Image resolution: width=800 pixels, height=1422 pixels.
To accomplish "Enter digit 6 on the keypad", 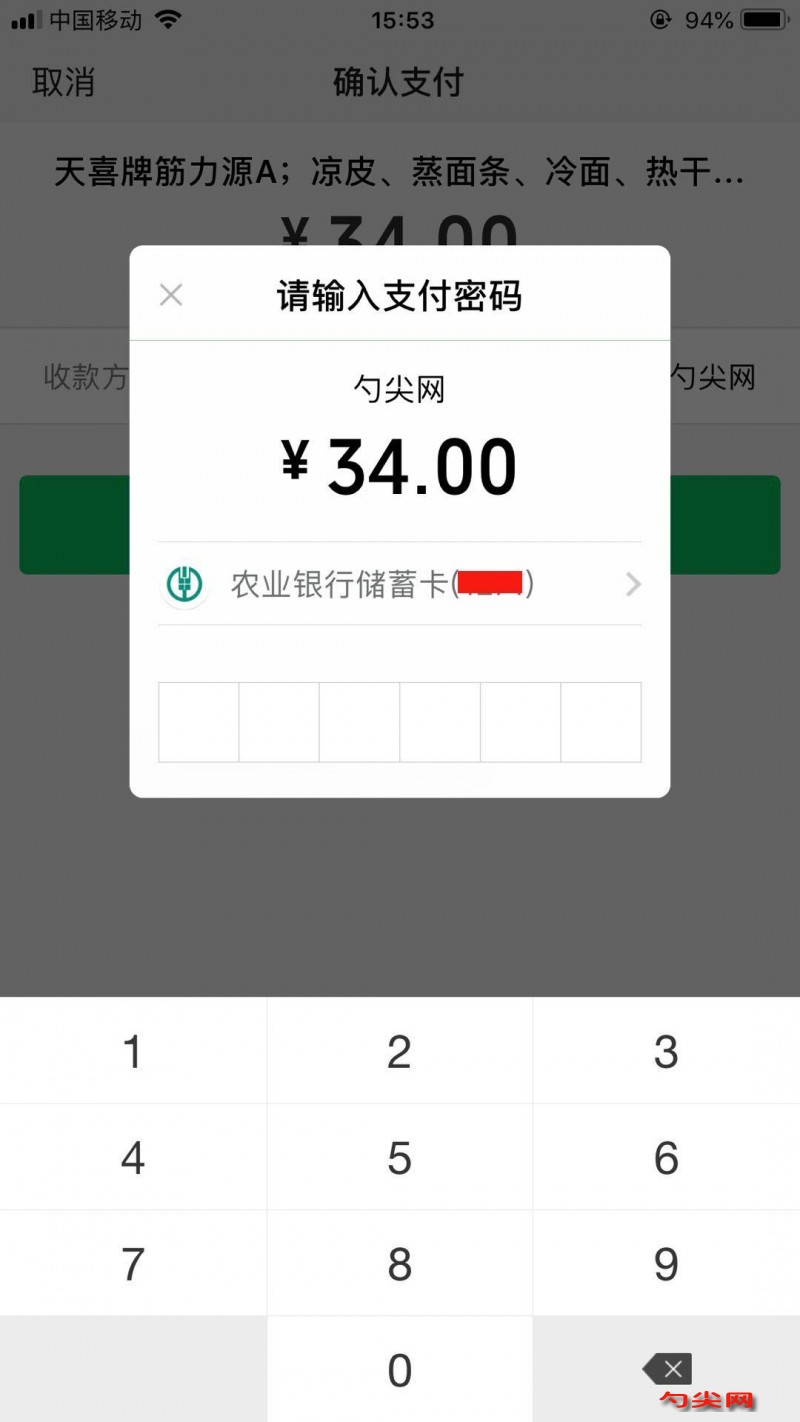I will coord(666,1158).
